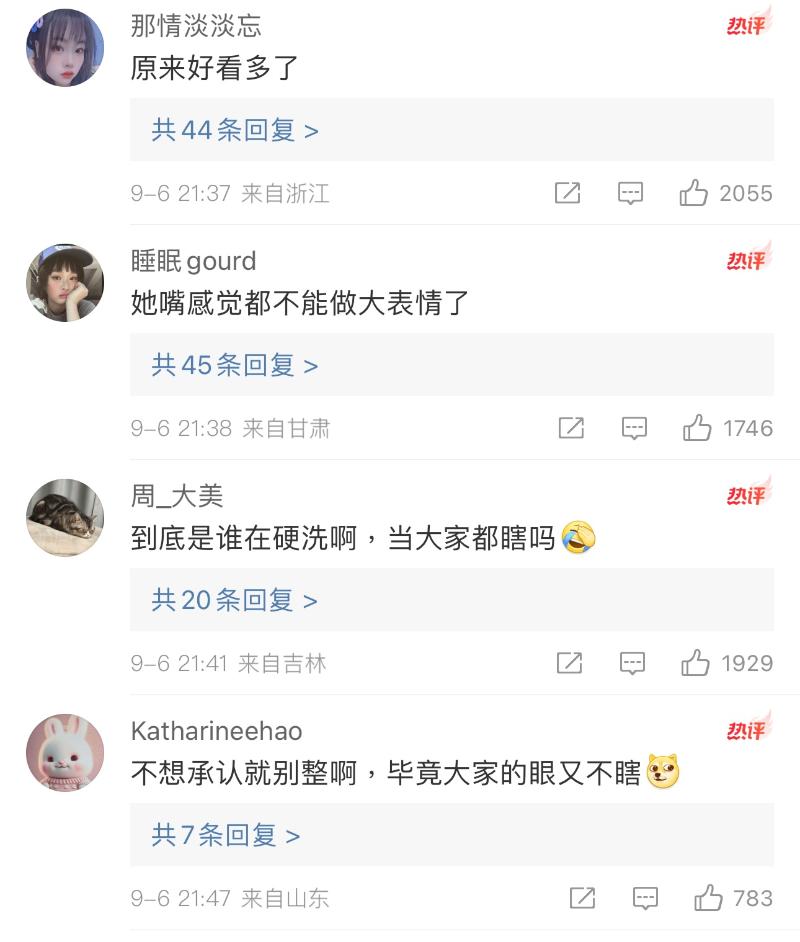Give a thumbs up to 周_大美's comment
The width and height of the screenshot is (800, 942).
pyautogui.click(x=695, y=663)
